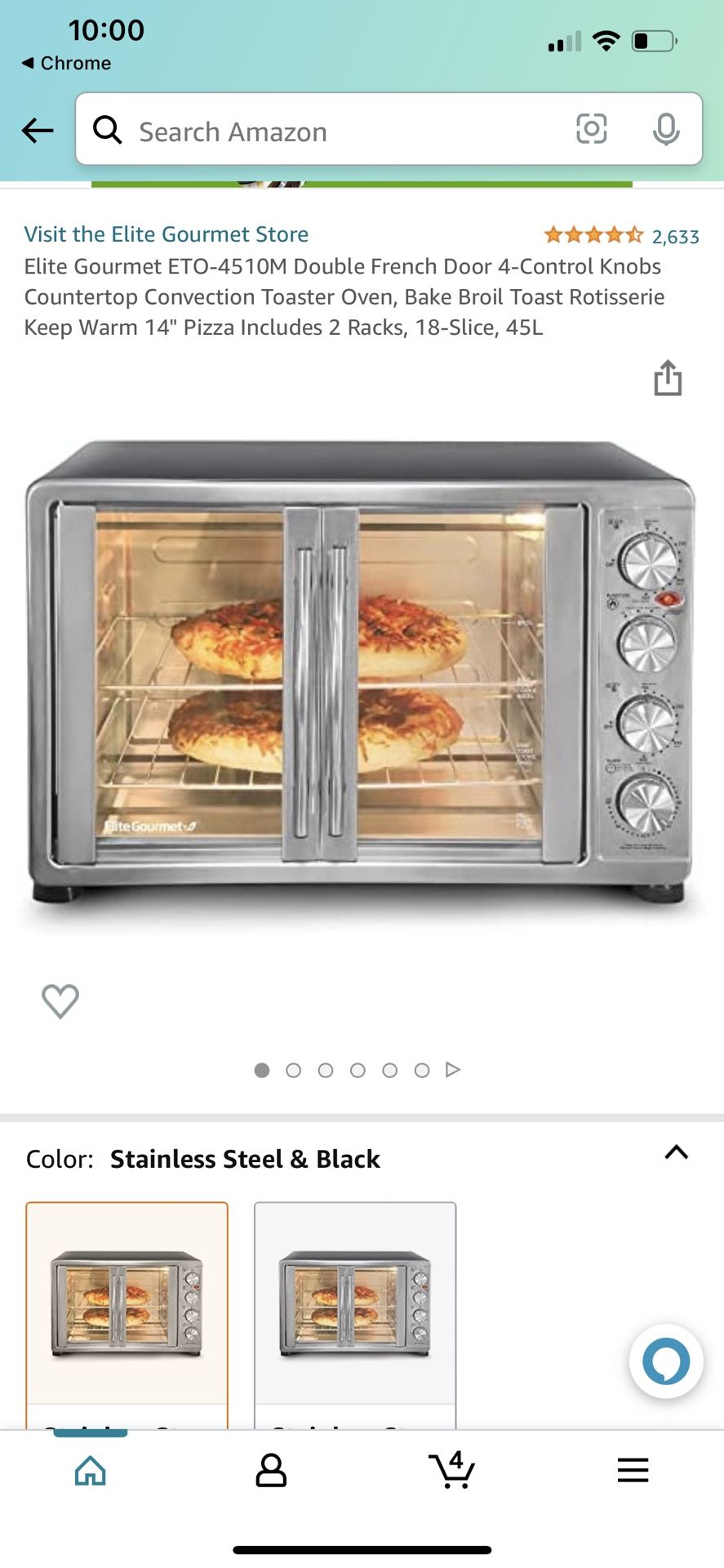Switch to the Home tab
Screen dimensions: 724x1568
click(91, 1471)
